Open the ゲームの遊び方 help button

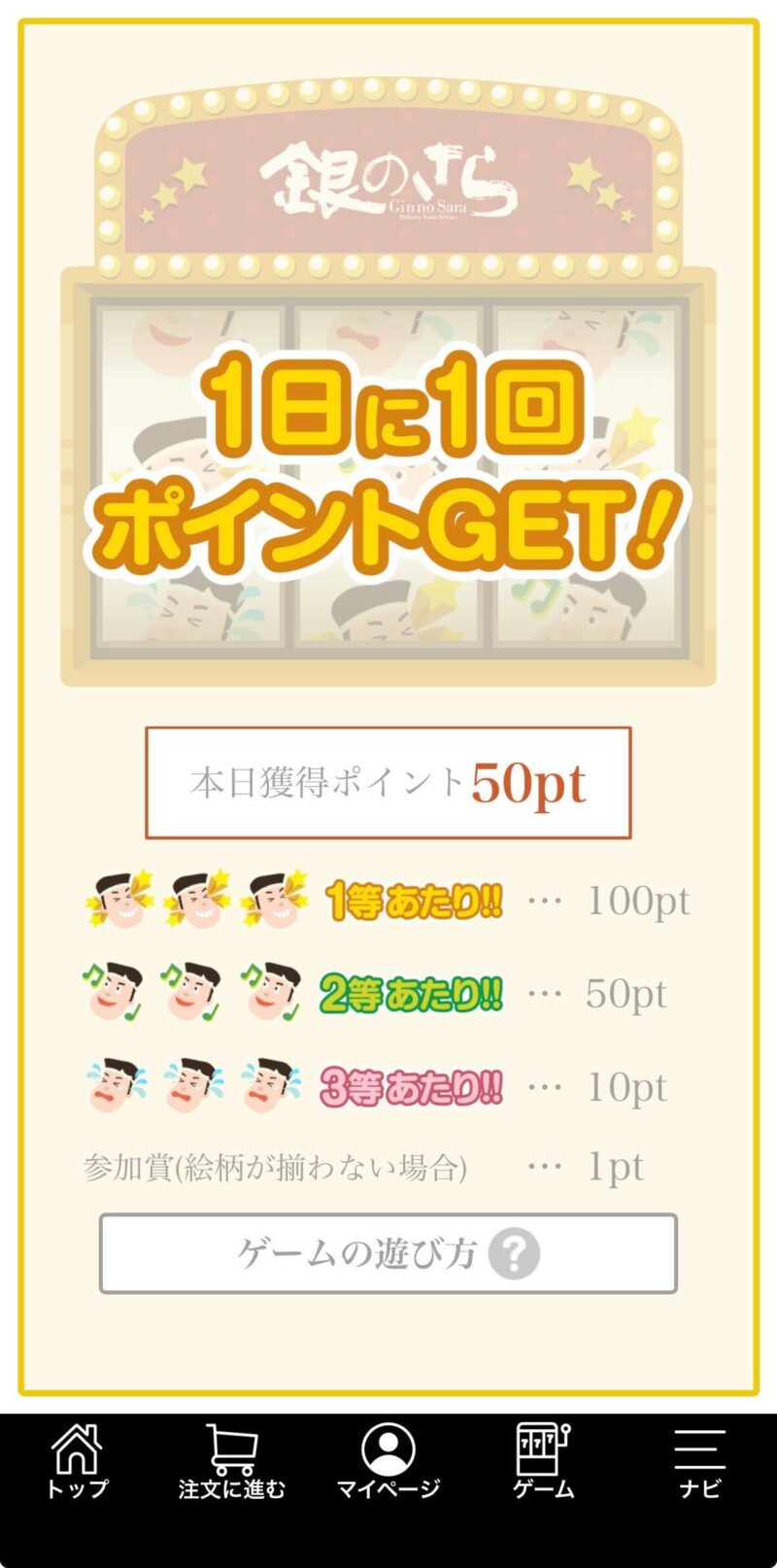click(388, 1253)
